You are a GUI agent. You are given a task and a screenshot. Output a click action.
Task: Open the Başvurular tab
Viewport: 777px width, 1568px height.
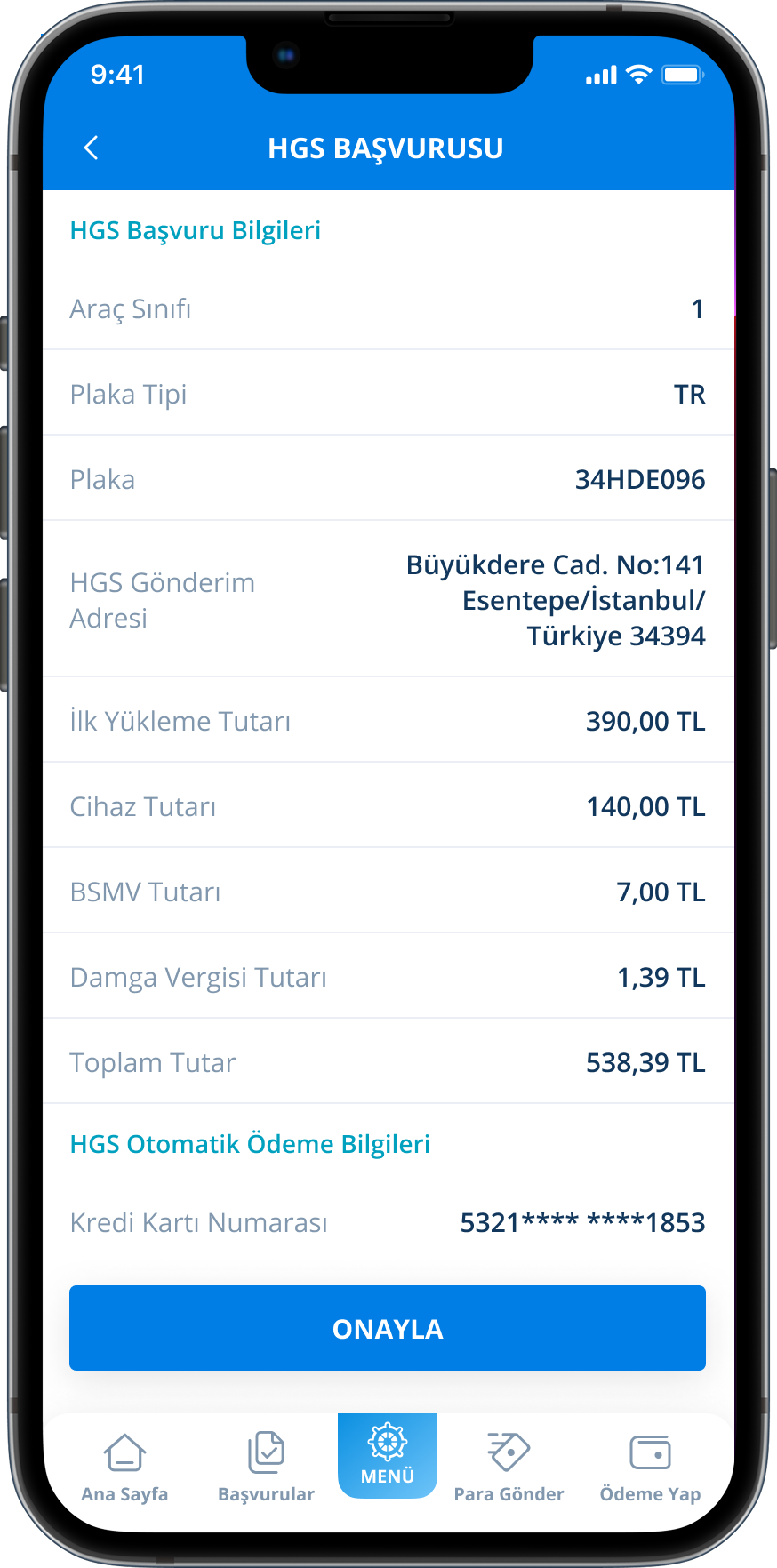click(266, 1468)
